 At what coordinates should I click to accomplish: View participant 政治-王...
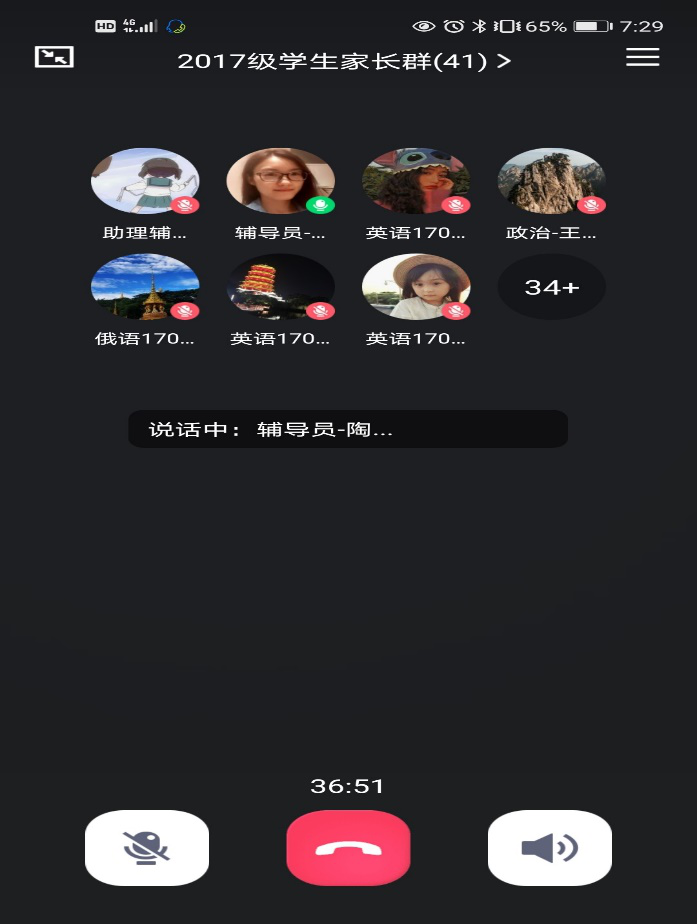click(x=551, y=182)
